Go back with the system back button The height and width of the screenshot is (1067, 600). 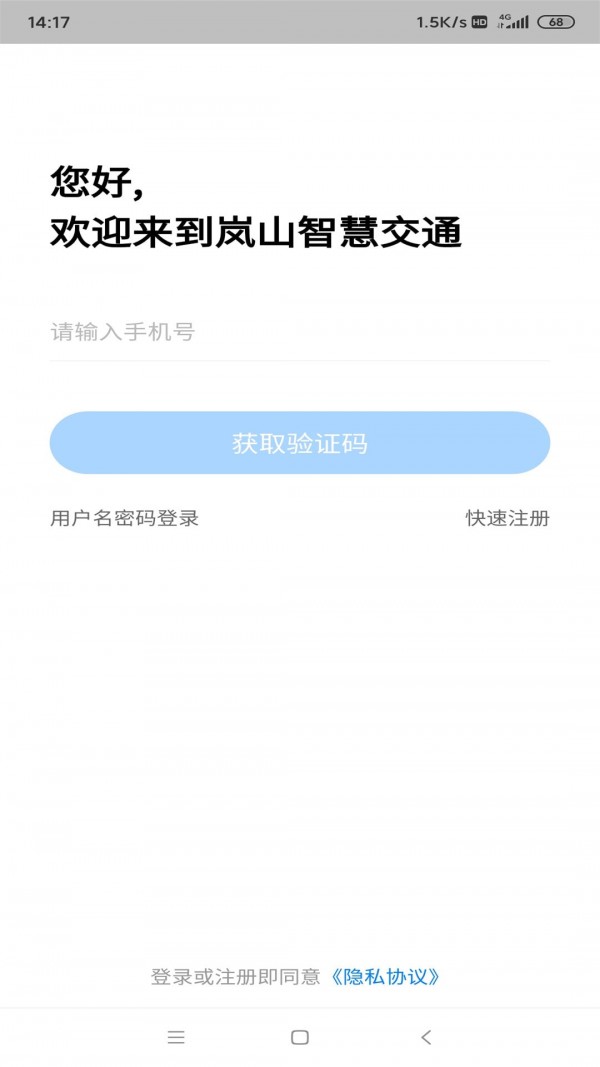coord(426,1037)
